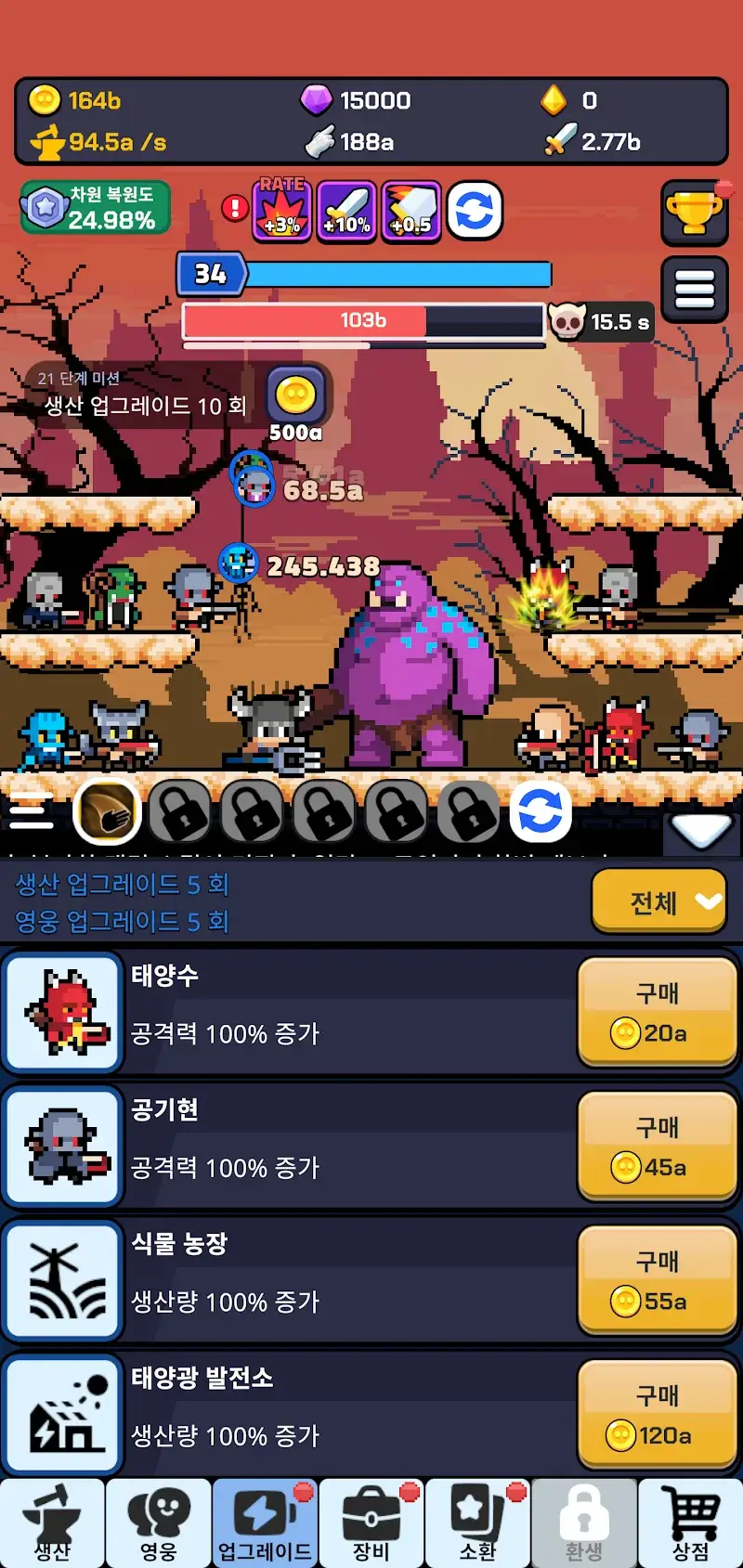Click the RATE +3% buff icon
The width and height of the screenshot is (743, 1568).
pyautogui.click(x=281, y=212)
